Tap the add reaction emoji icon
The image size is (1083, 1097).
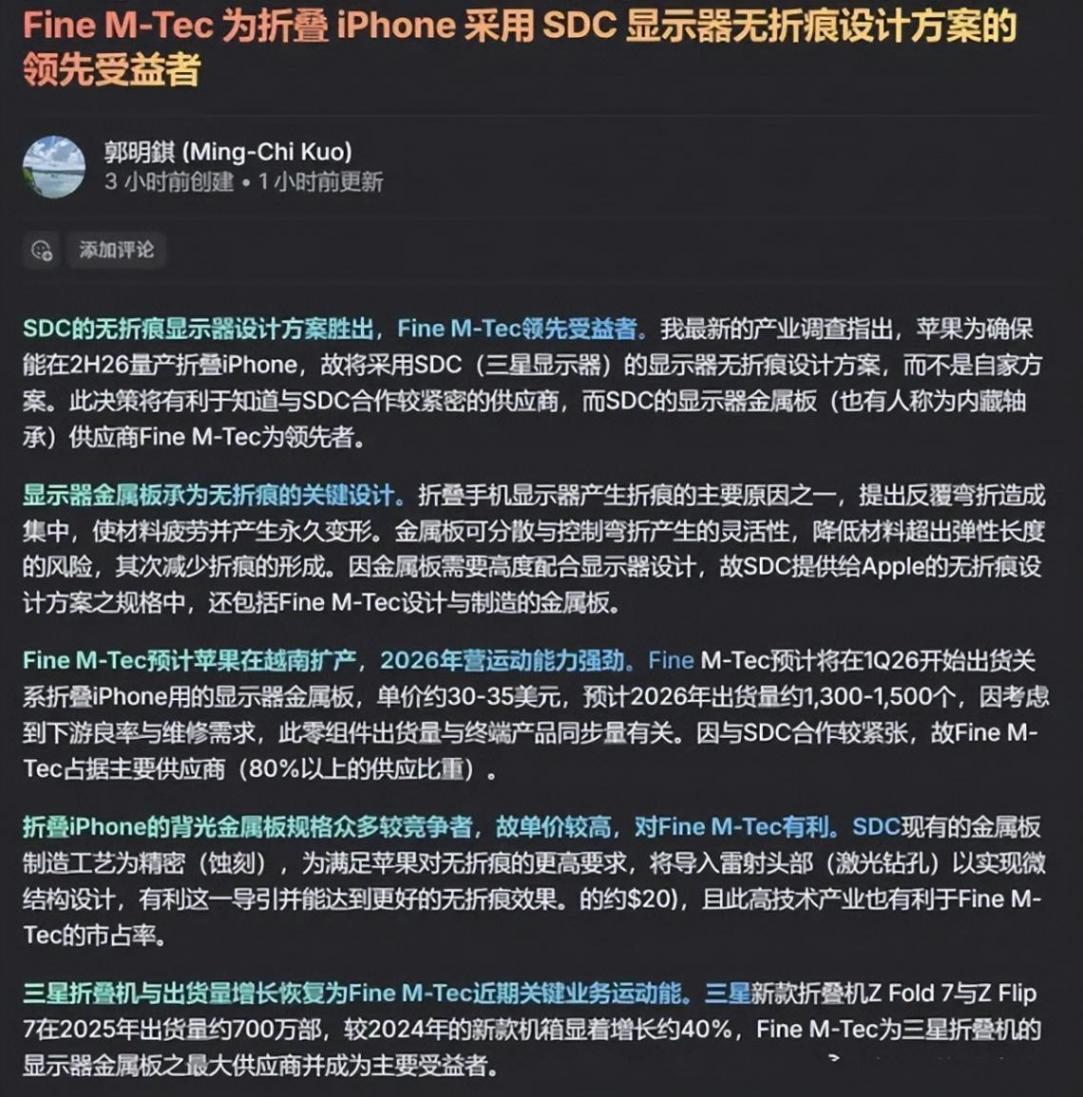click(x=41, y=250)
